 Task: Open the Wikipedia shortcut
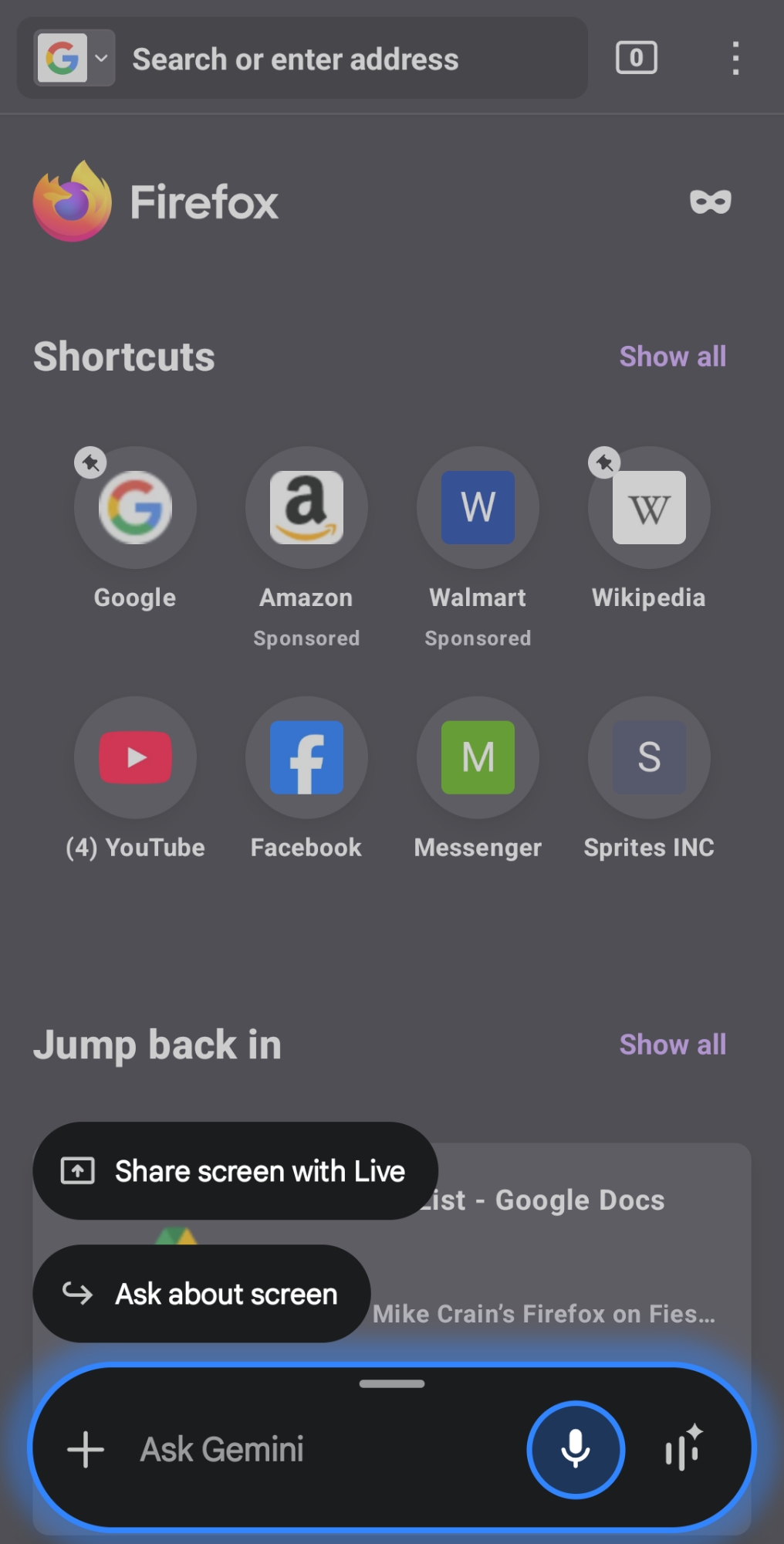click(x=649, y=508)
